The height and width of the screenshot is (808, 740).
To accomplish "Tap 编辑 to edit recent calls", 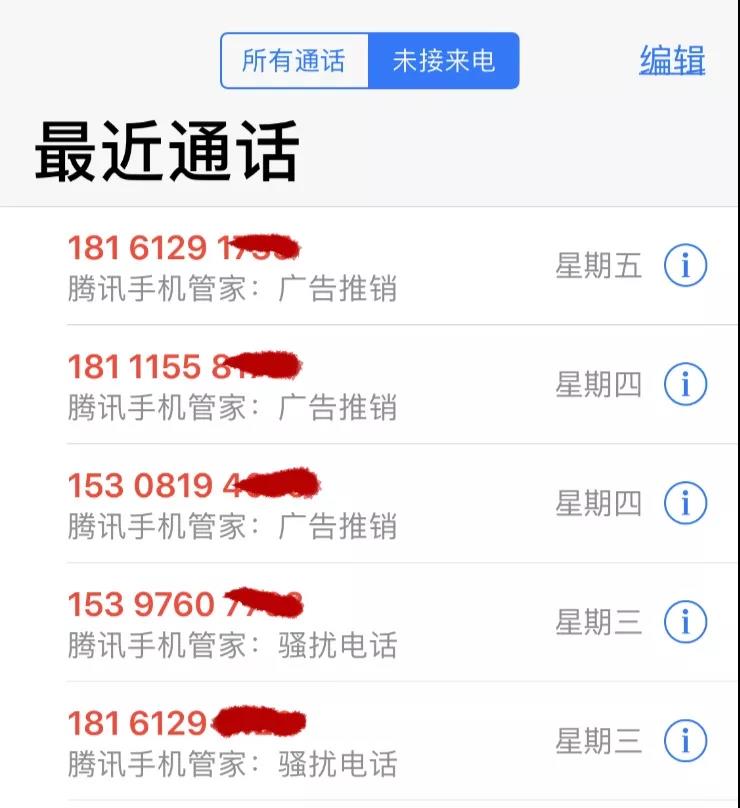I will tap(672, 61).
